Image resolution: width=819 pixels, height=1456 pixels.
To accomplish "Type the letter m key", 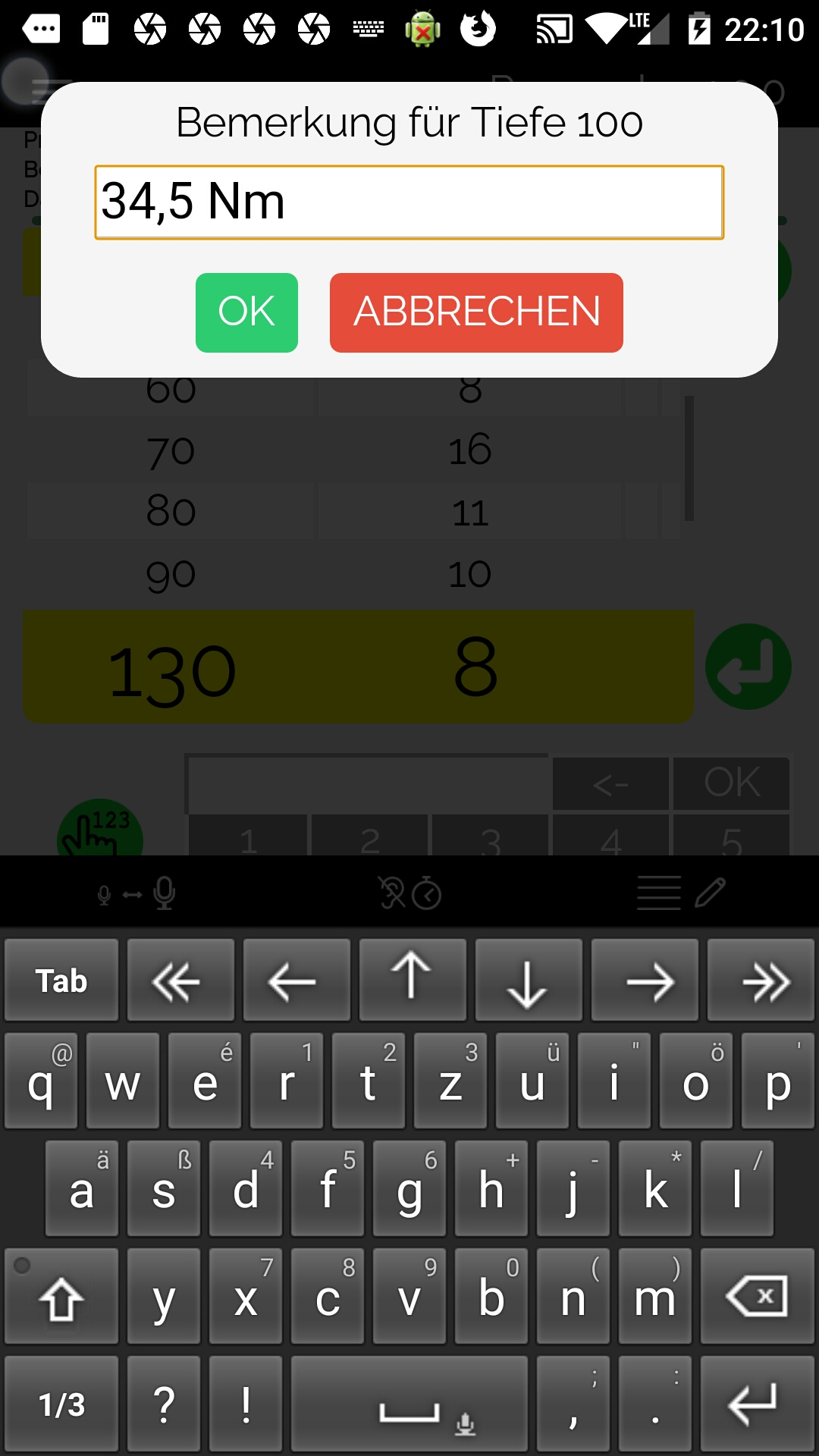I will click(x=655, y=1296).
